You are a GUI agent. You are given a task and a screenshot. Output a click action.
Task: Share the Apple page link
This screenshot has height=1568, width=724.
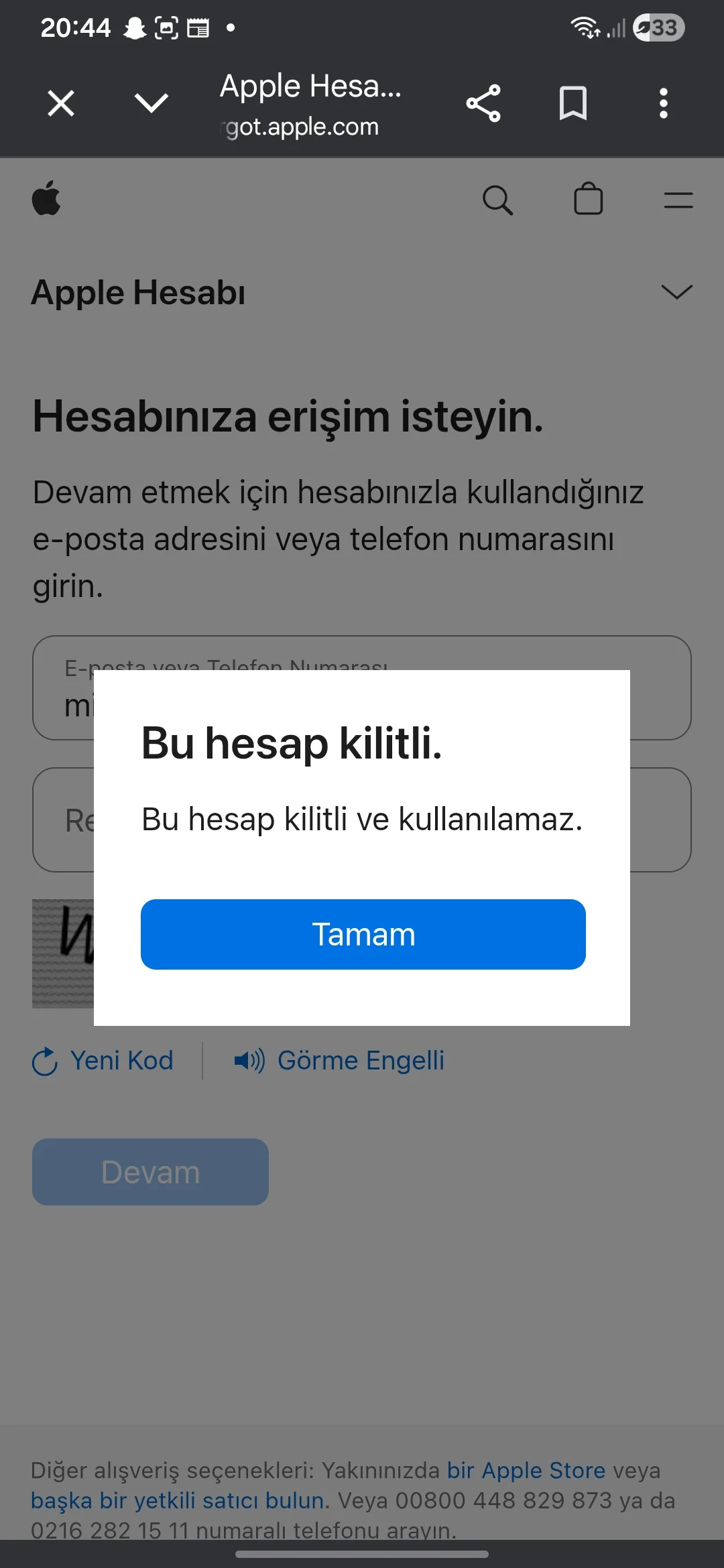coord(483,103)
